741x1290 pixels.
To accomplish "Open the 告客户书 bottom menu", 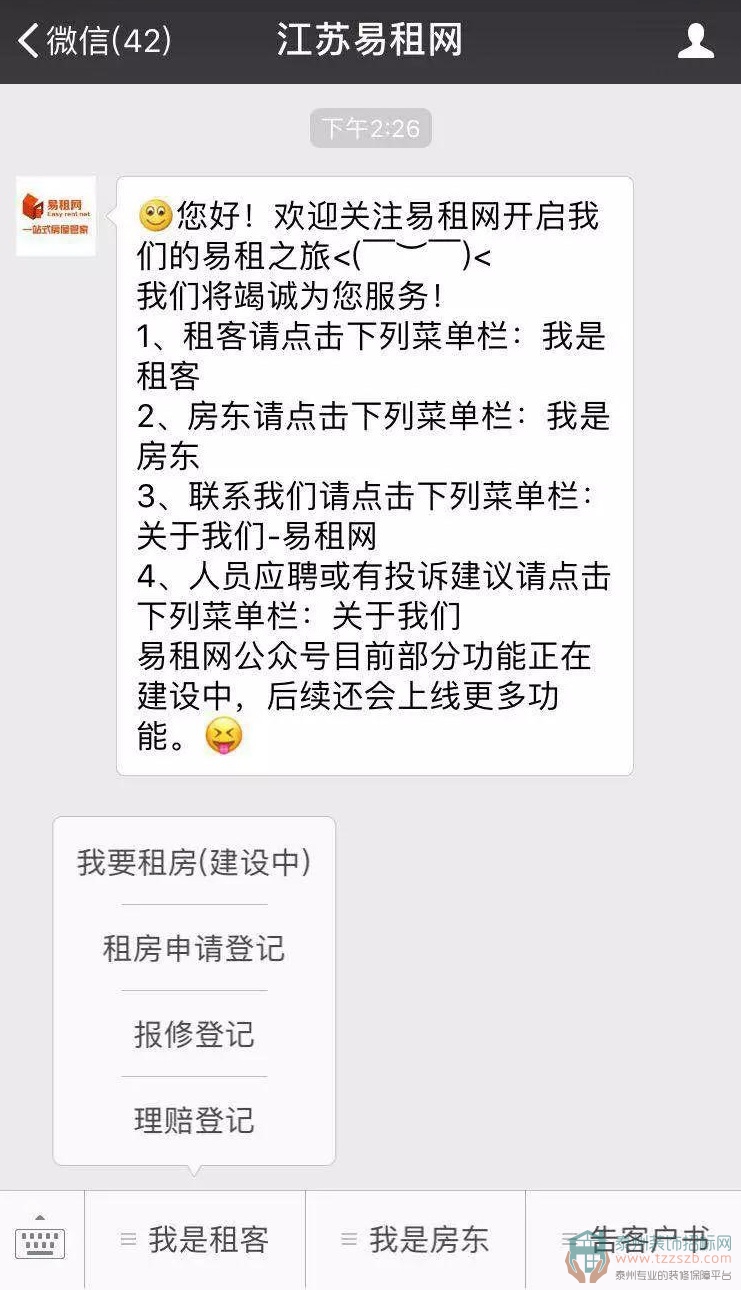I will (x=634, y=1240).
